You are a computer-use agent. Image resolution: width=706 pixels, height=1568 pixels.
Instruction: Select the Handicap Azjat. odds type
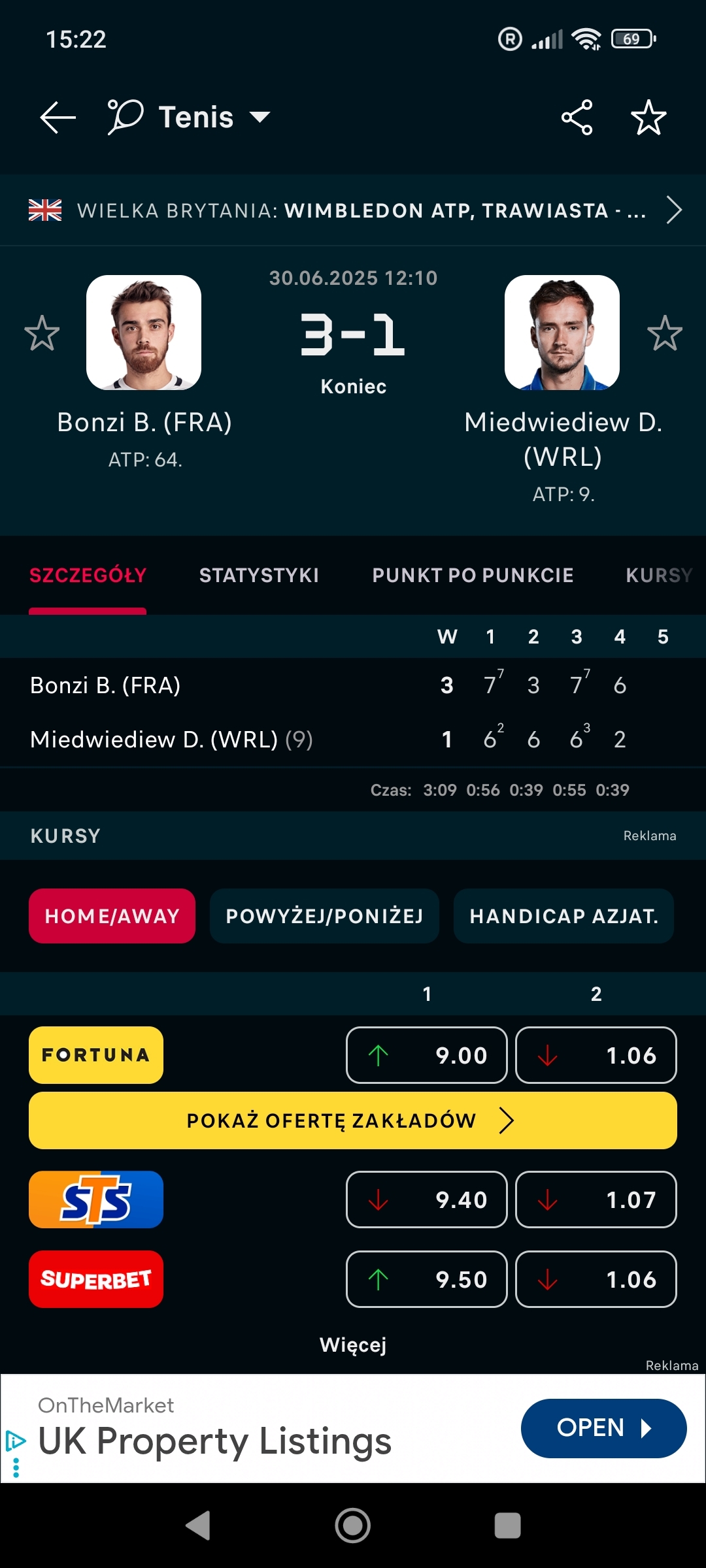563,916
